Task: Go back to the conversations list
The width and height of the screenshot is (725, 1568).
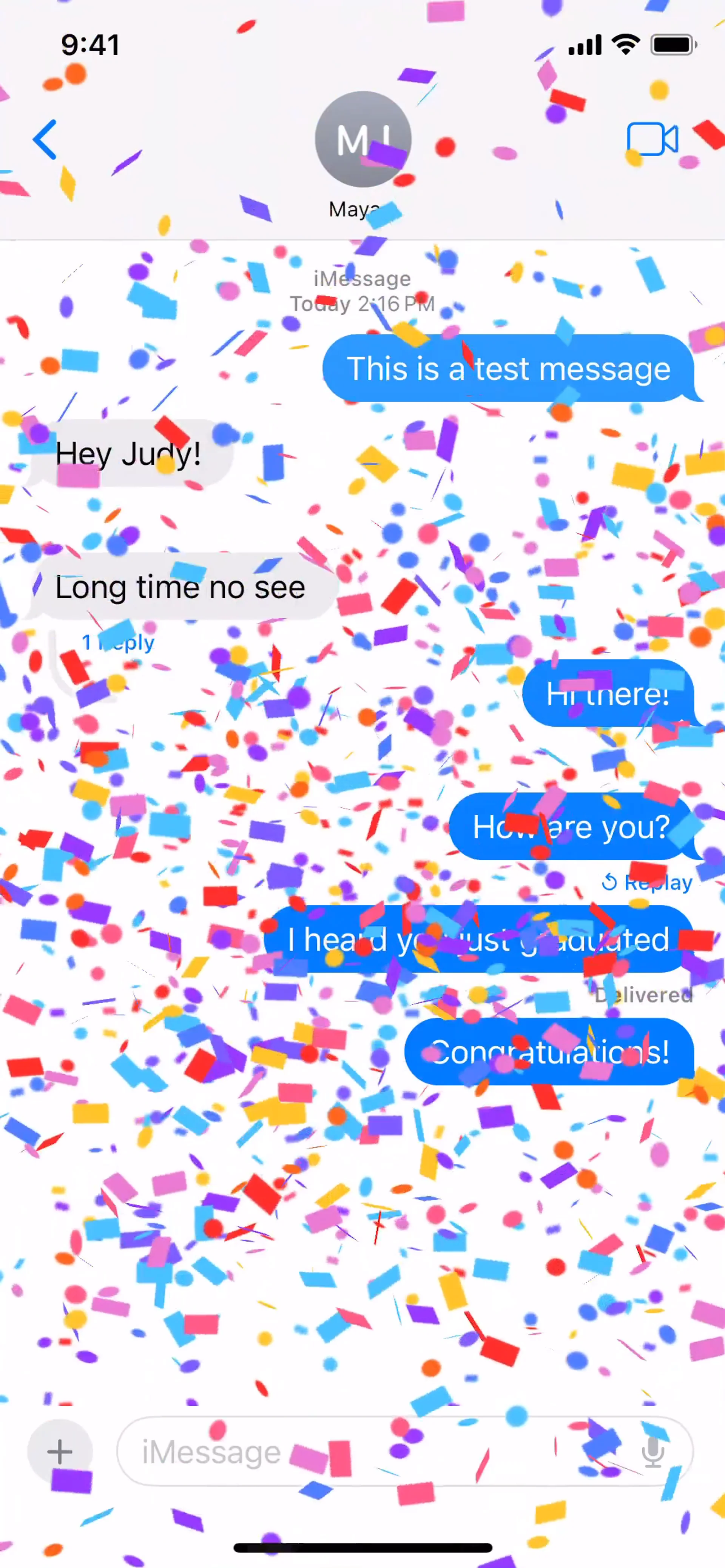Action: pyautogui.click(x=45, y=140)
